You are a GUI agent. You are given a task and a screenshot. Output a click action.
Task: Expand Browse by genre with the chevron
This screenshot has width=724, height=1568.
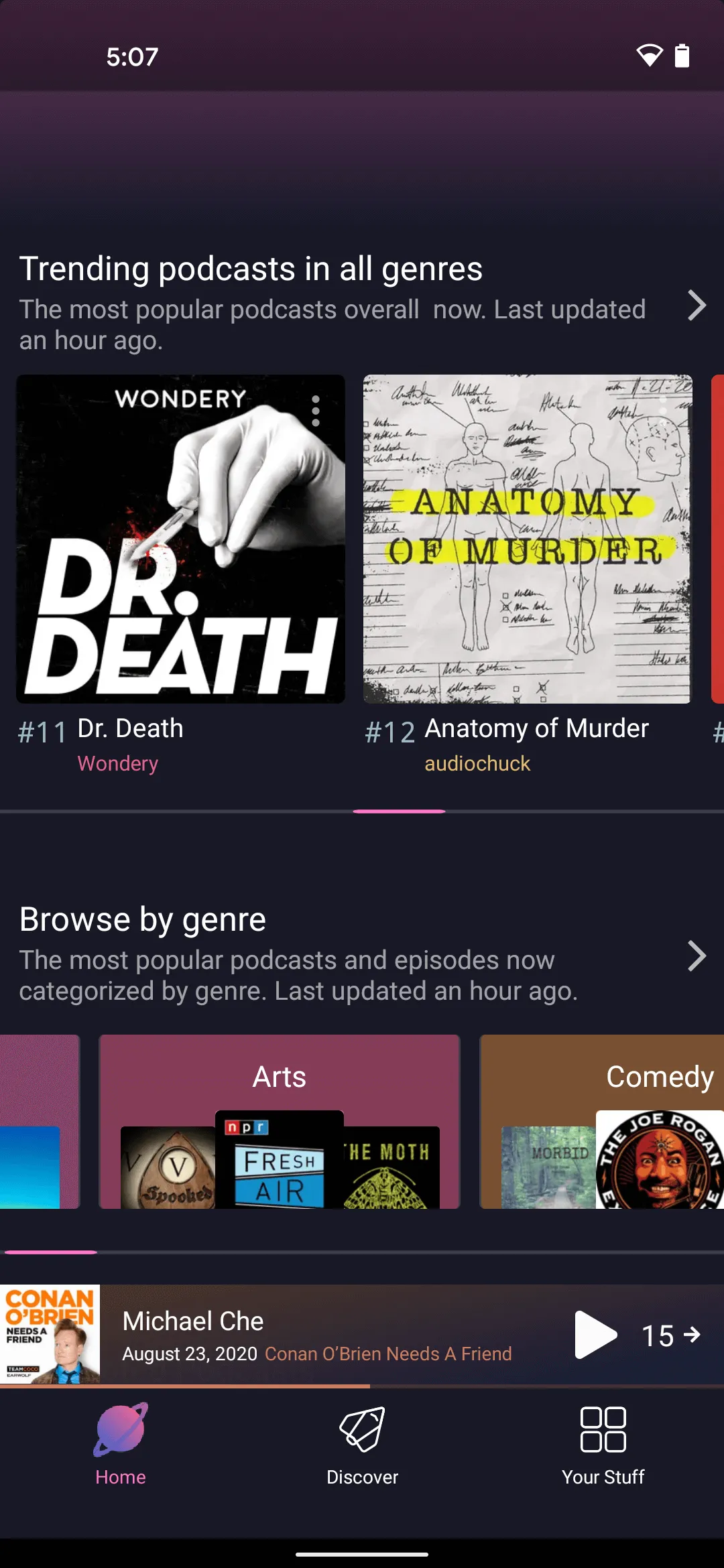point(697,957)
